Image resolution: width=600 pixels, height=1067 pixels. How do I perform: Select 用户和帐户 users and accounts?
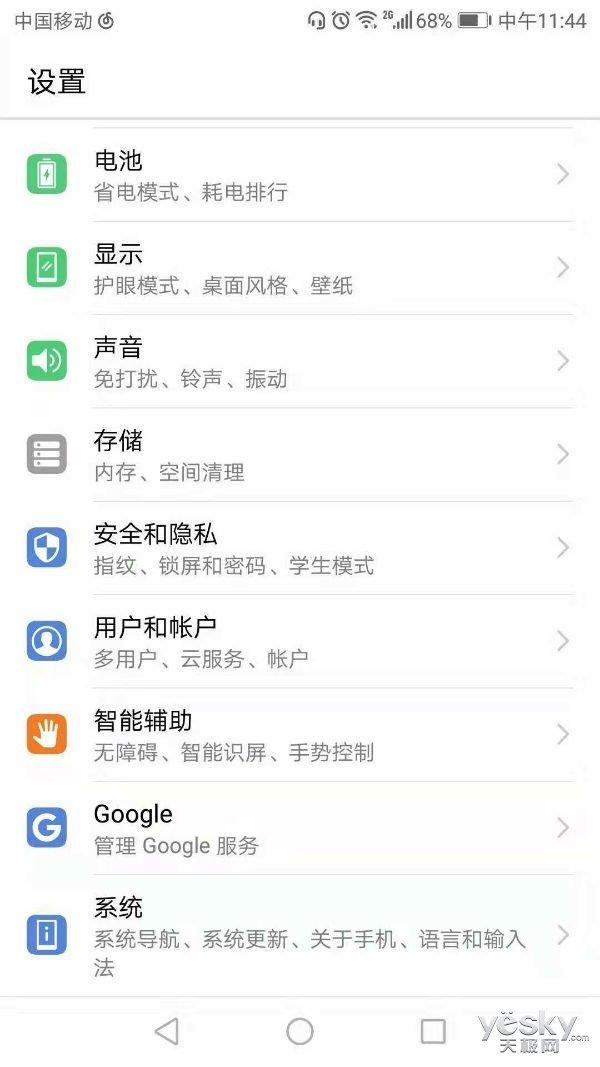(x=300, y=641)
